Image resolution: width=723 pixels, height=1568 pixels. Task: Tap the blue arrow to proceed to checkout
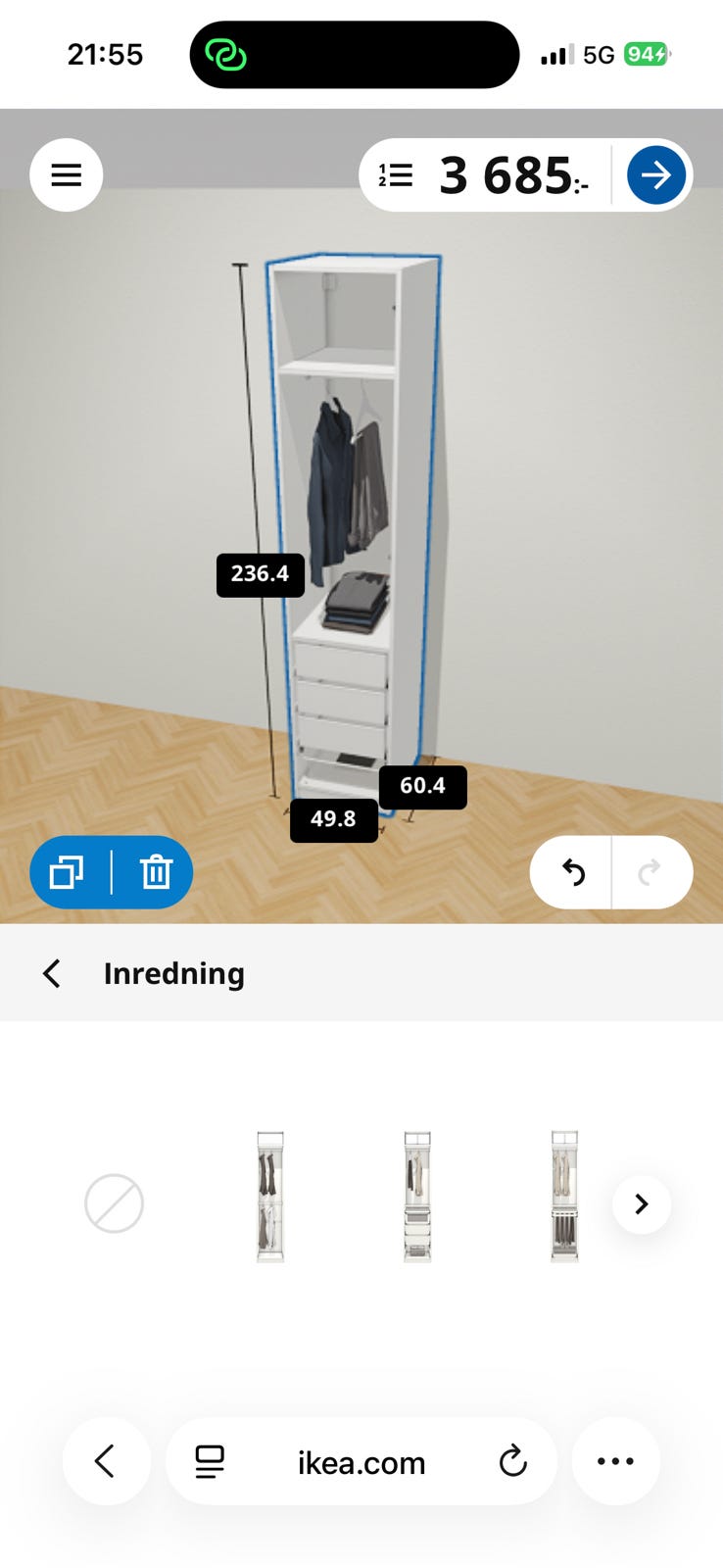(656, 175)
